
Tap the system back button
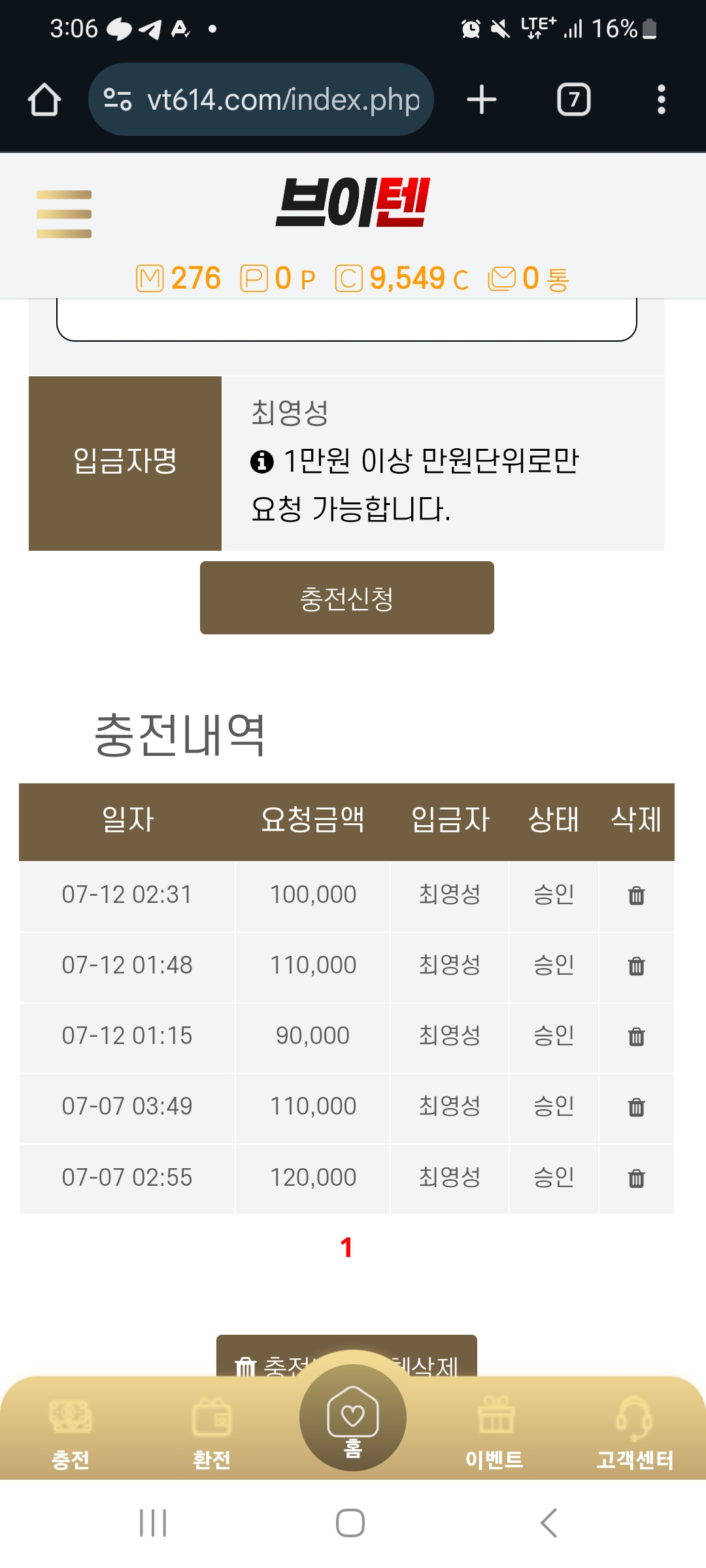(x=549, y=1523)
